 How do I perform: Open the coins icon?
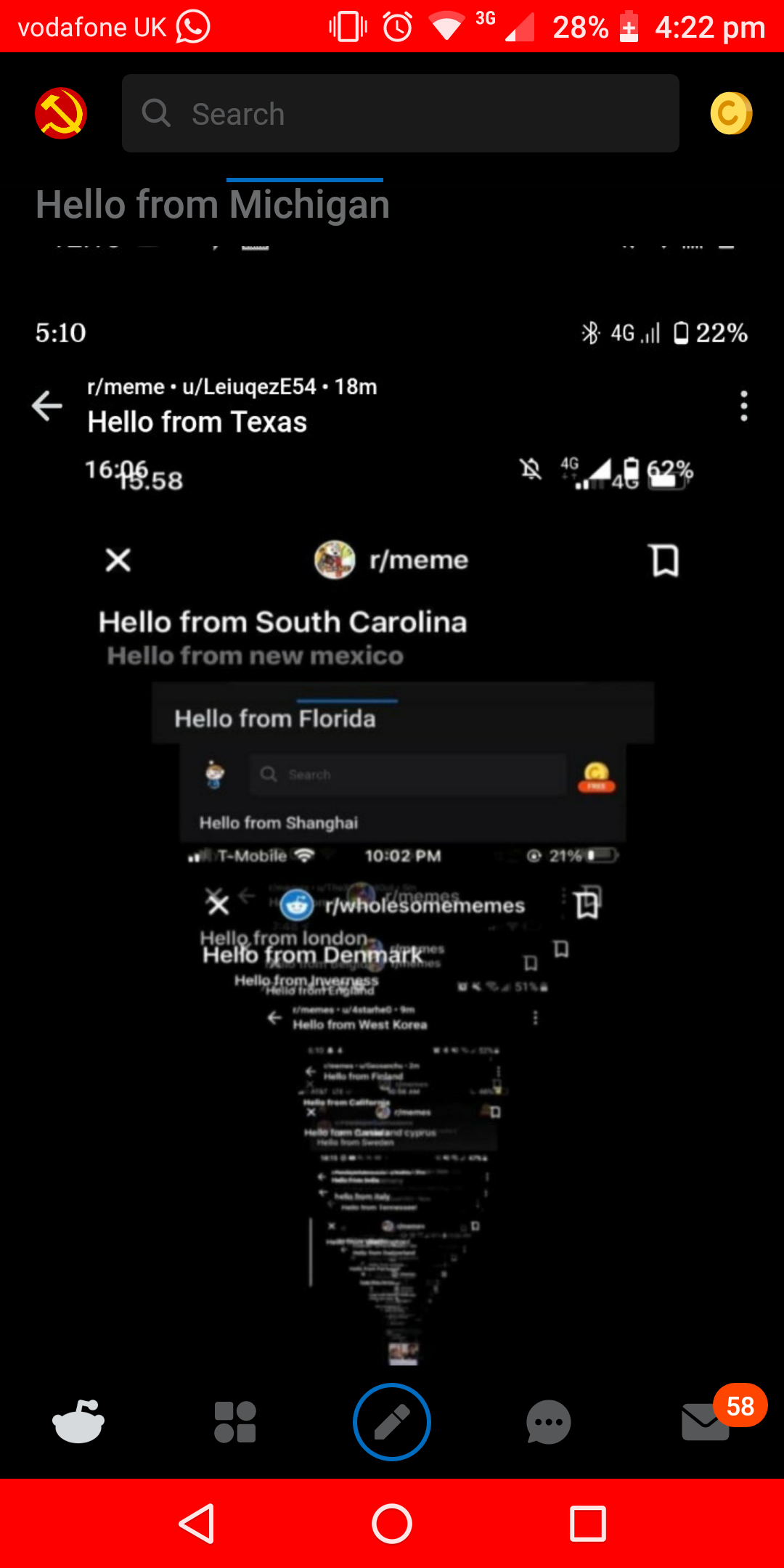coord(730,113)
